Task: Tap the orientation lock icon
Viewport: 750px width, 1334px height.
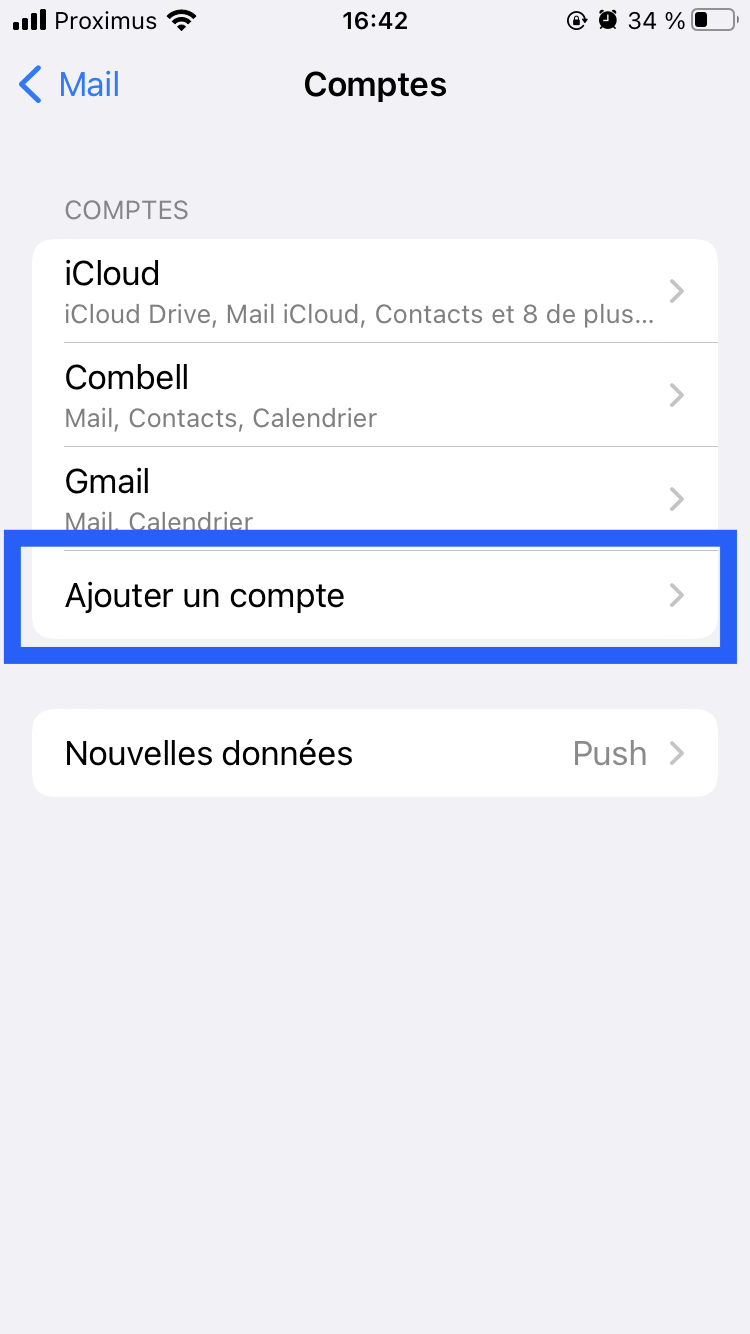Action: pyautogui.click(x=575, y=18)
